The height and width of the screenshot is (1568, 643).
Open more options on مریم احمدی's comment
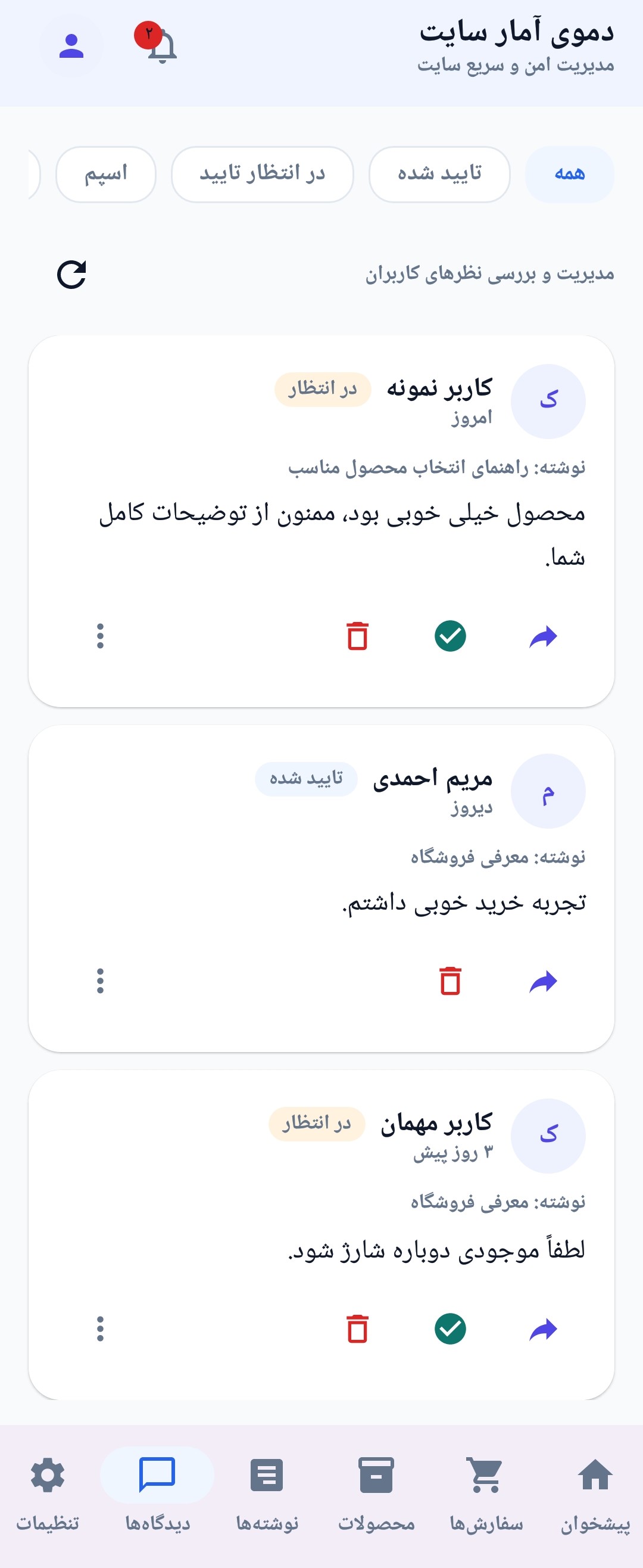tap(101, 981)
